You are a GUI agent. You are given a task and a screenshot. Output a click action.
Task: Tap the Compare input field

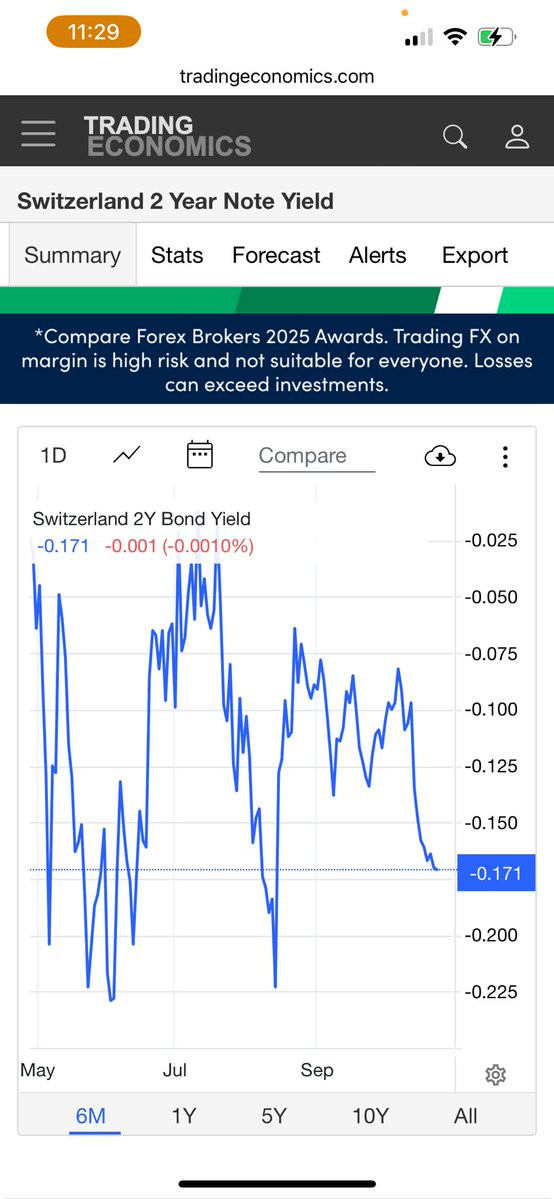point(317,457)
